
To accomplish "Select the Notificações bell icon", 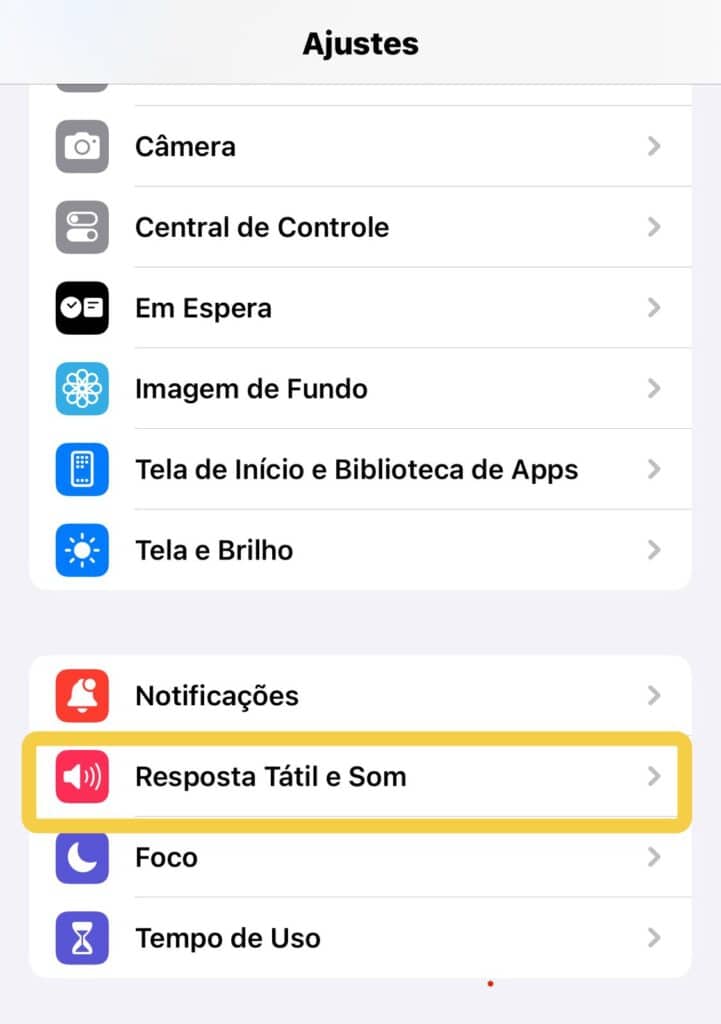I will (x=81, y=695).
